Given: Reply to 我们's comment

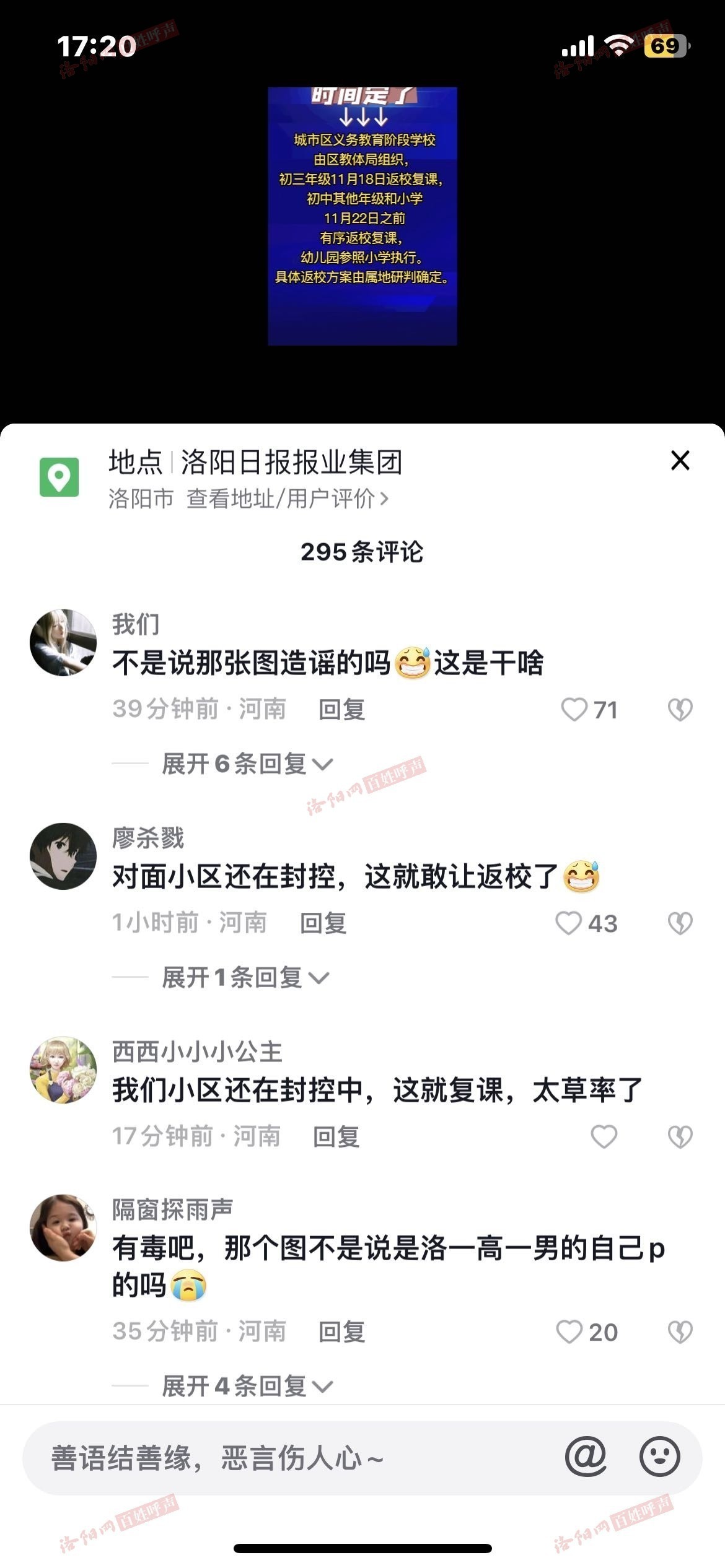Looking at the screenshot, I should pos(341,710).
